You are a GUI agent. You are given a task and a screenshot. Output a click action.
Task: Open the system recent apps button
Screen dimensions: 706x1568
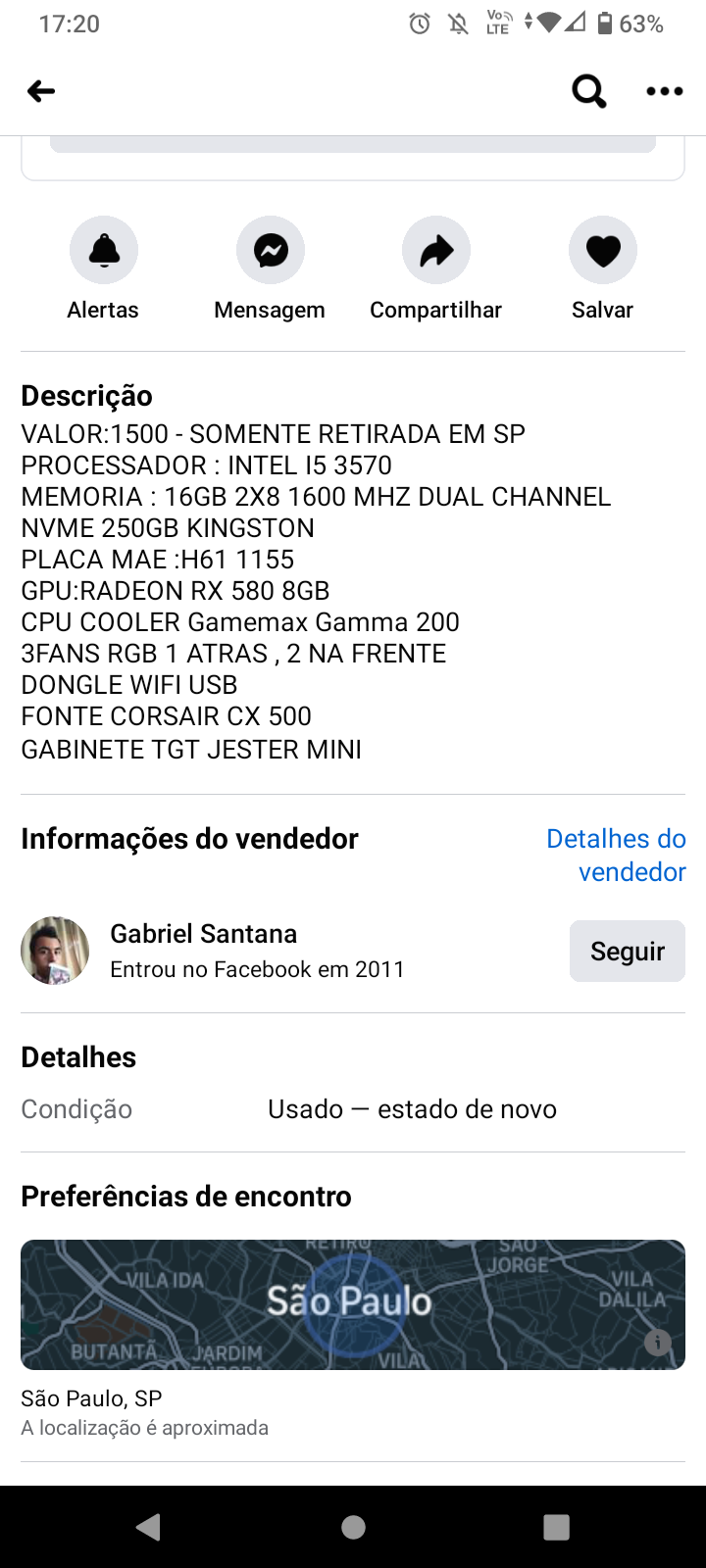click(x=556, y=1527)
